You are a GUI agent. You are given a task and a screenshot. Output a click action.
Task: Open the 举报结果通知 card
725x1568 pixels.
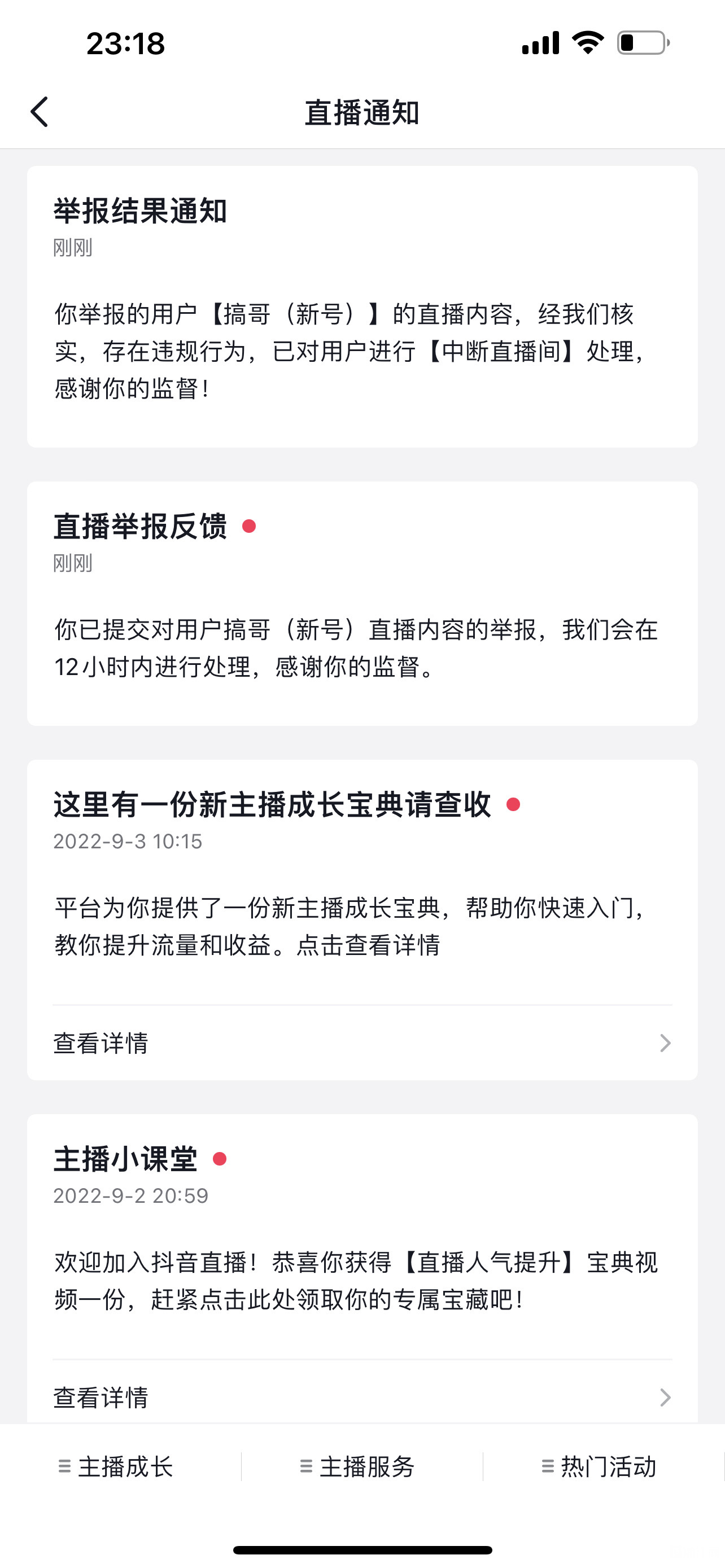(362, 307)
